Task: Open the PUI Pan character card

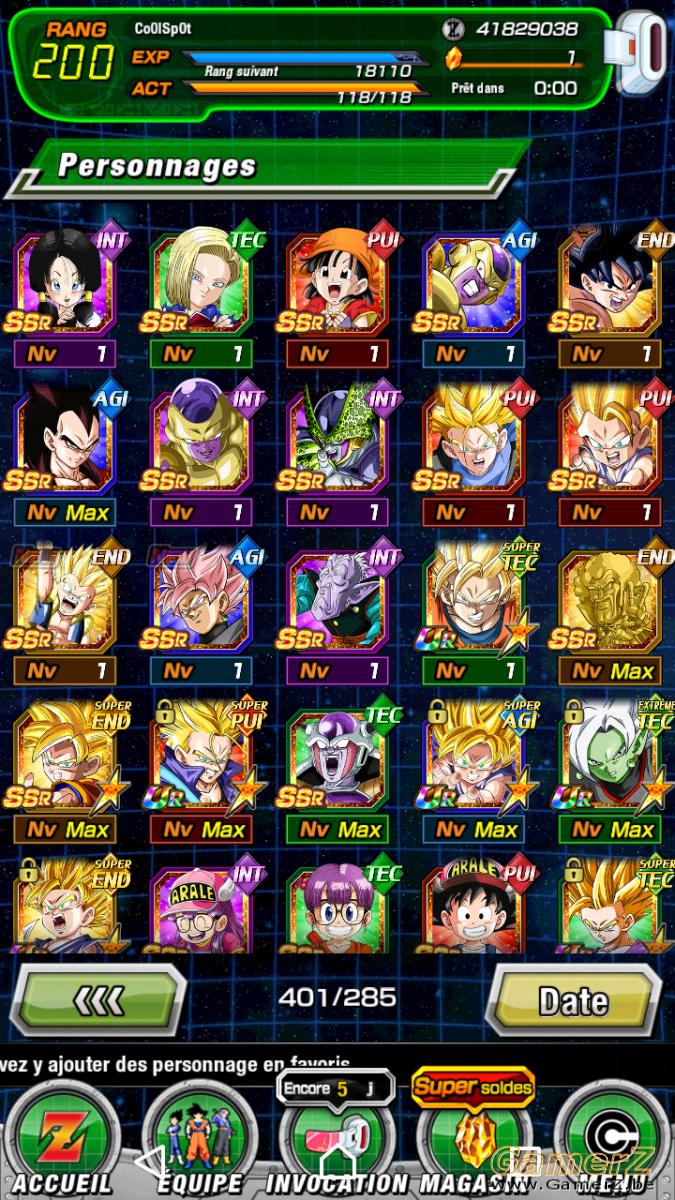Action: (x=337, y=285)
